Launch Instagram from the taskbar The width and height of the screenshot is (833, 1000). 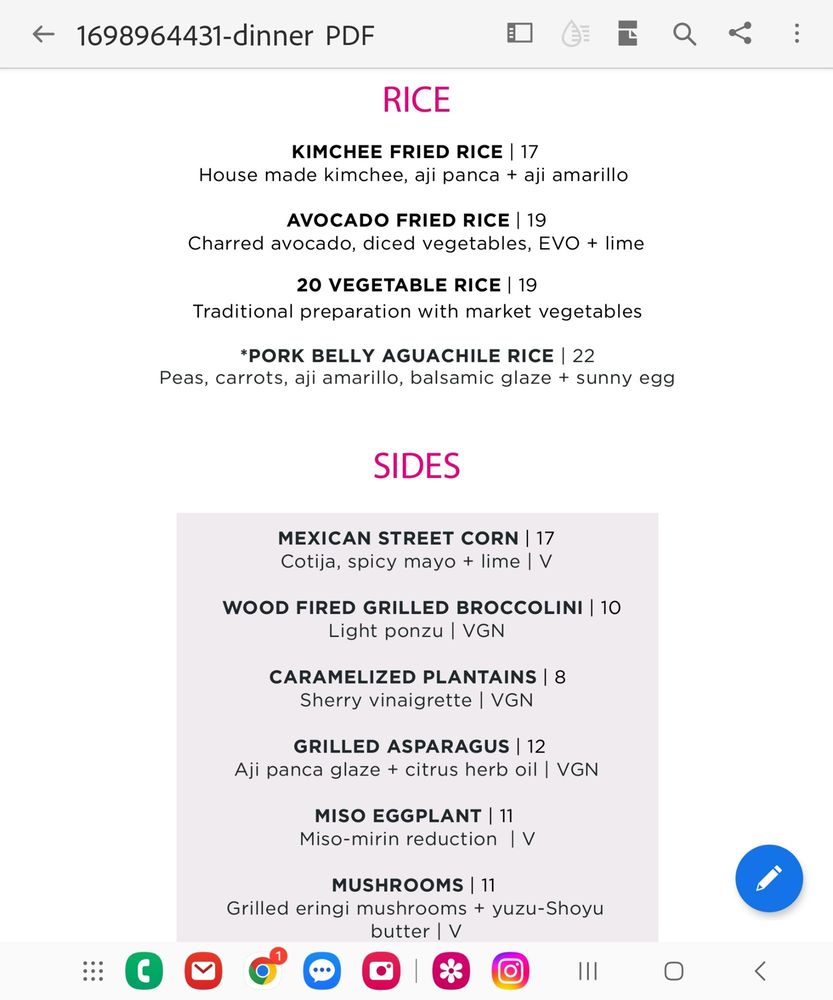(x=510, y=971)
